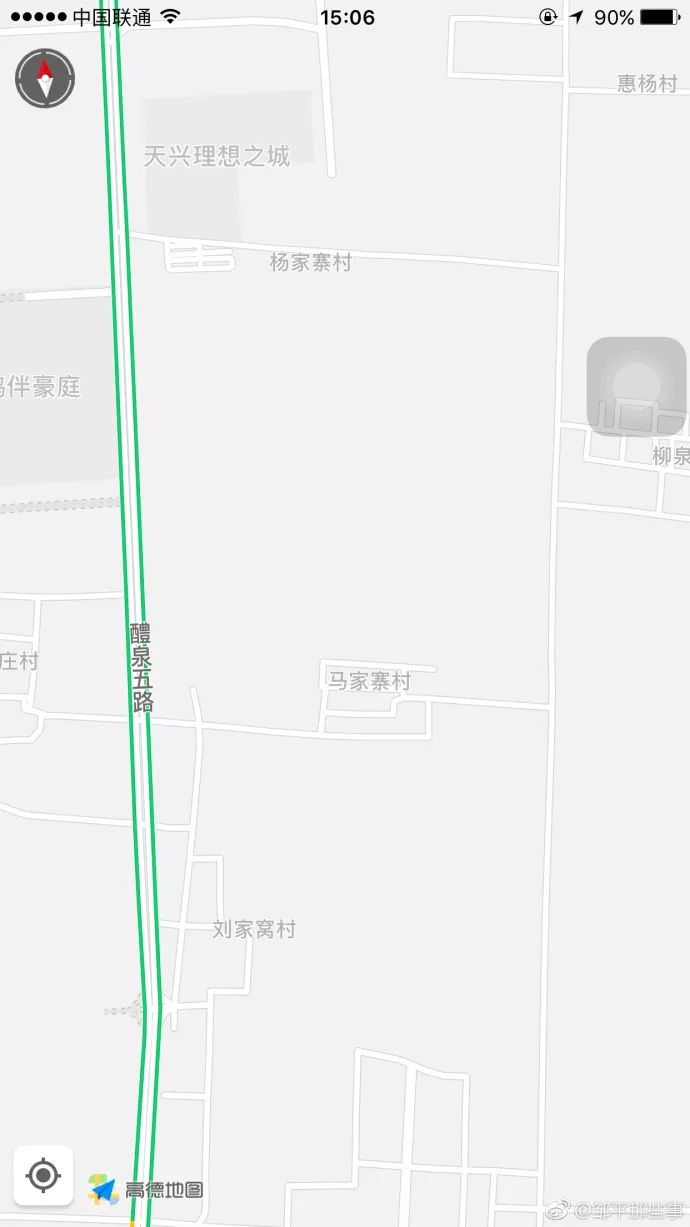Center map on my current location
This screenshot has height=1227, width=690.
pos(43,1175)
